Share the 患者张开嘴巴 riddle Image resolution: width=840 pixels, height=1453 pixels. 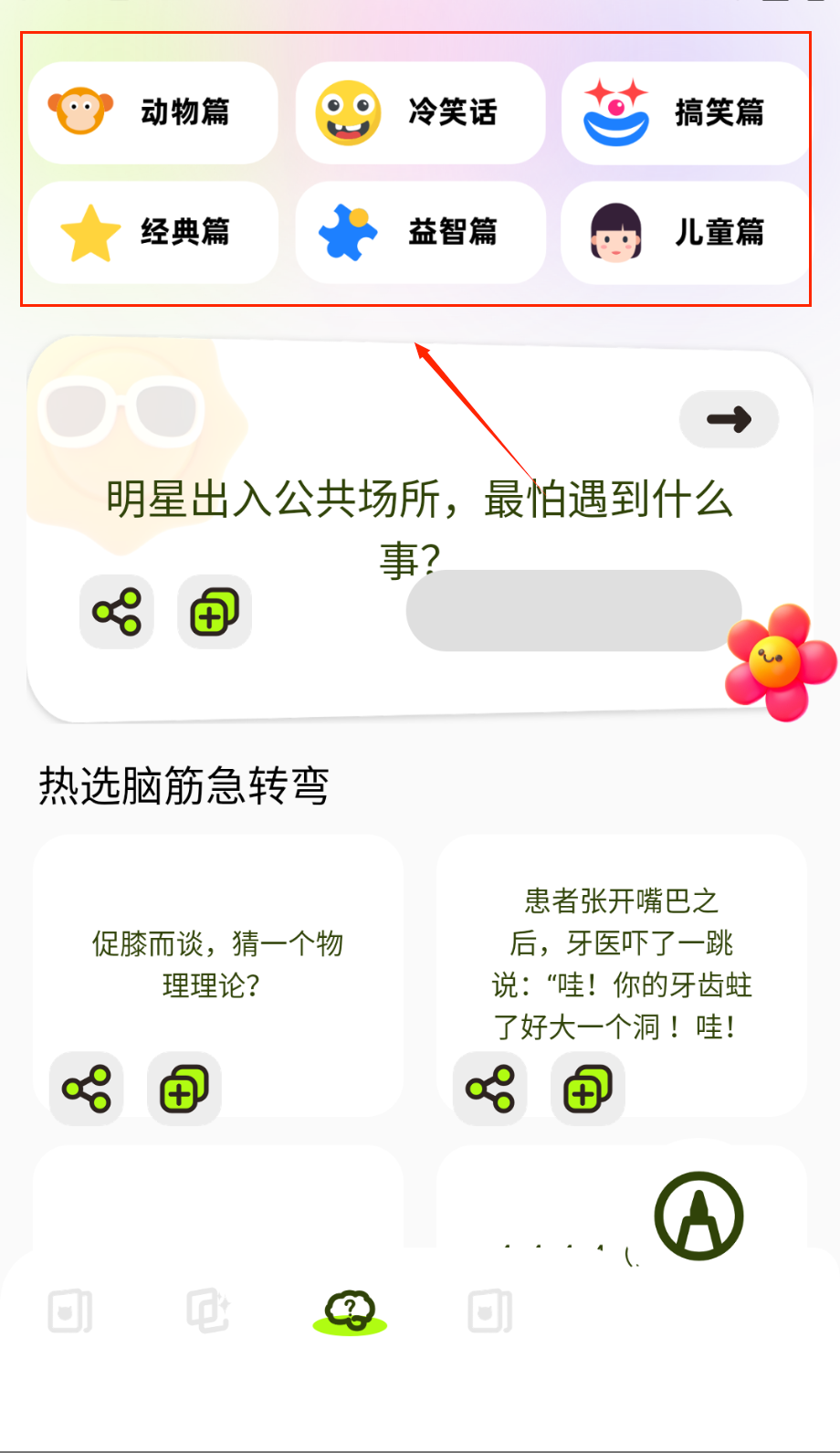point(490,1089)
